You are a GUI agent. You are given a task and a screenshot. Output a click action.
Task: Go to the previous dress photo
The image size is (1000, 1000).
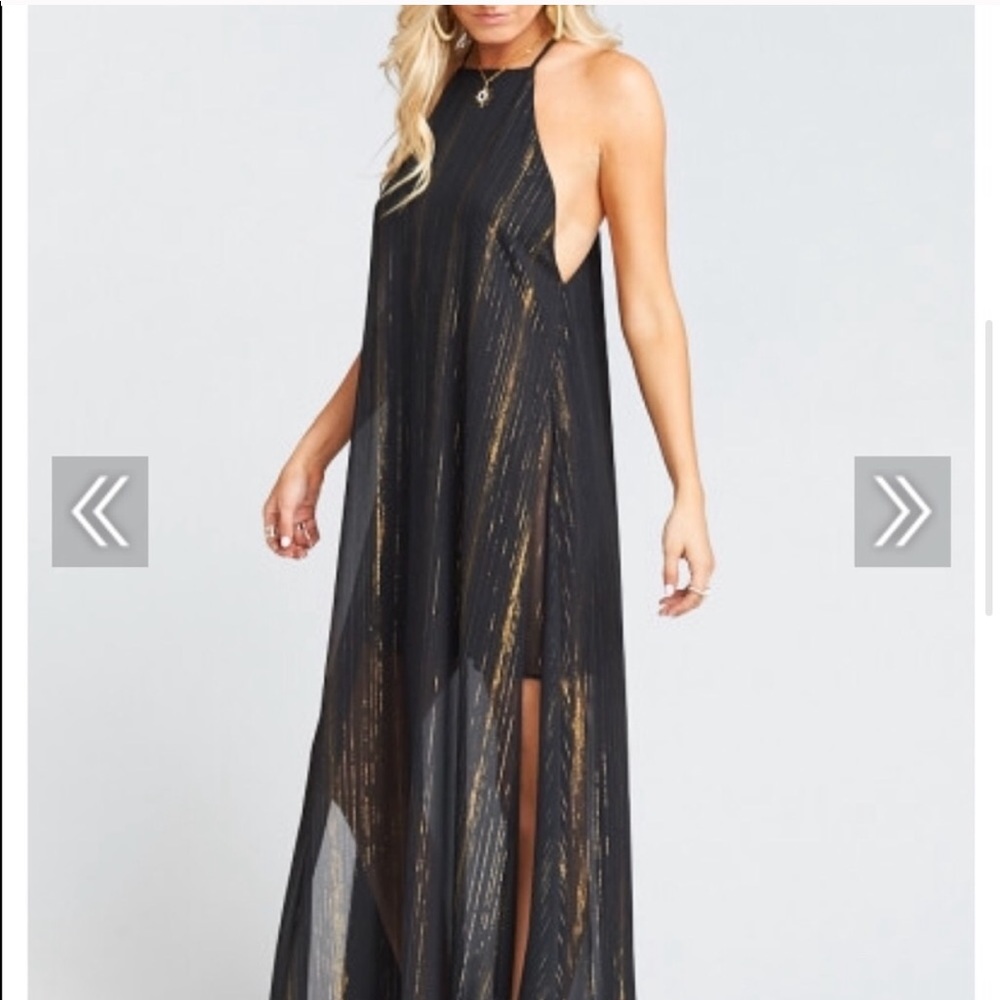100,511
